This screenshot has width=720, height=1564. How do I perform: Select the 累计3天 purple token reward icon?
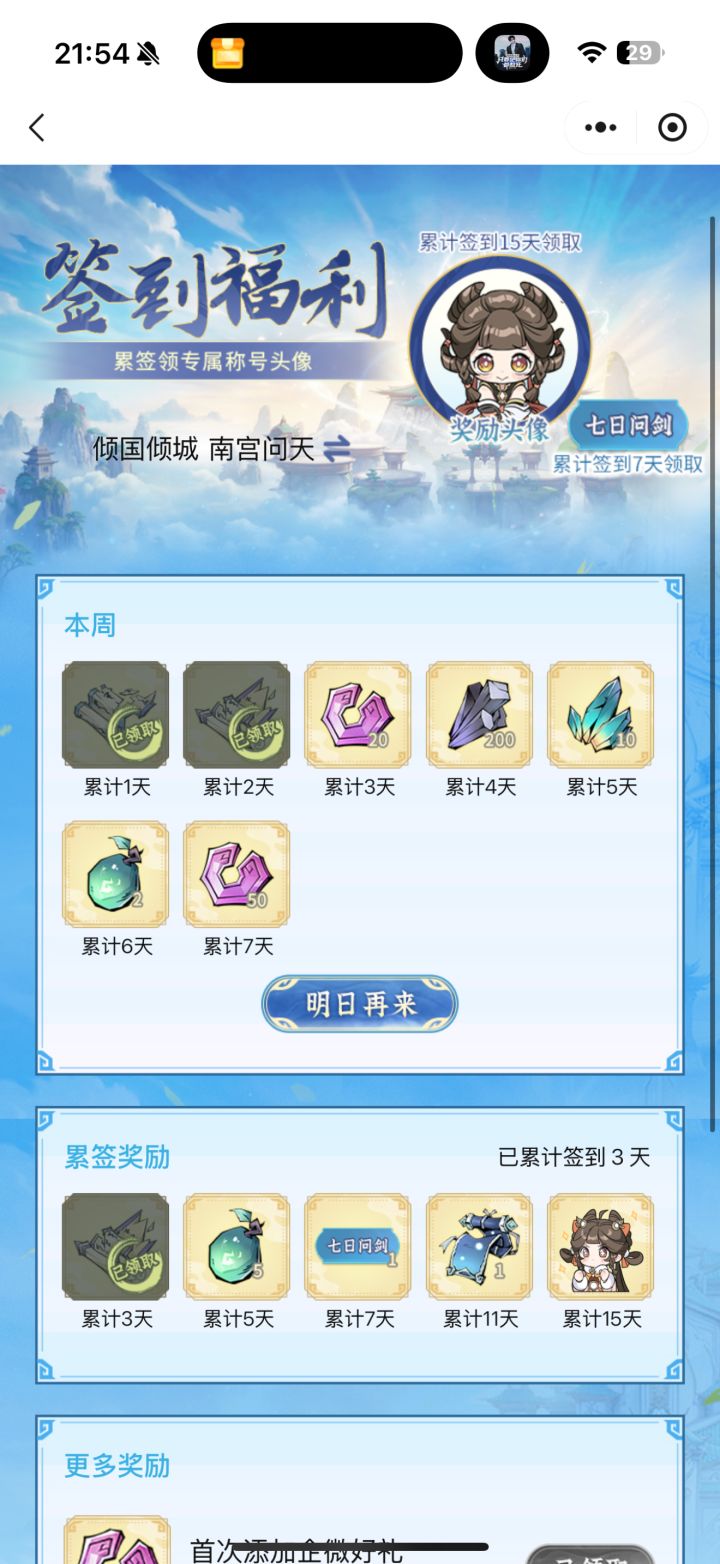[357, 715]
